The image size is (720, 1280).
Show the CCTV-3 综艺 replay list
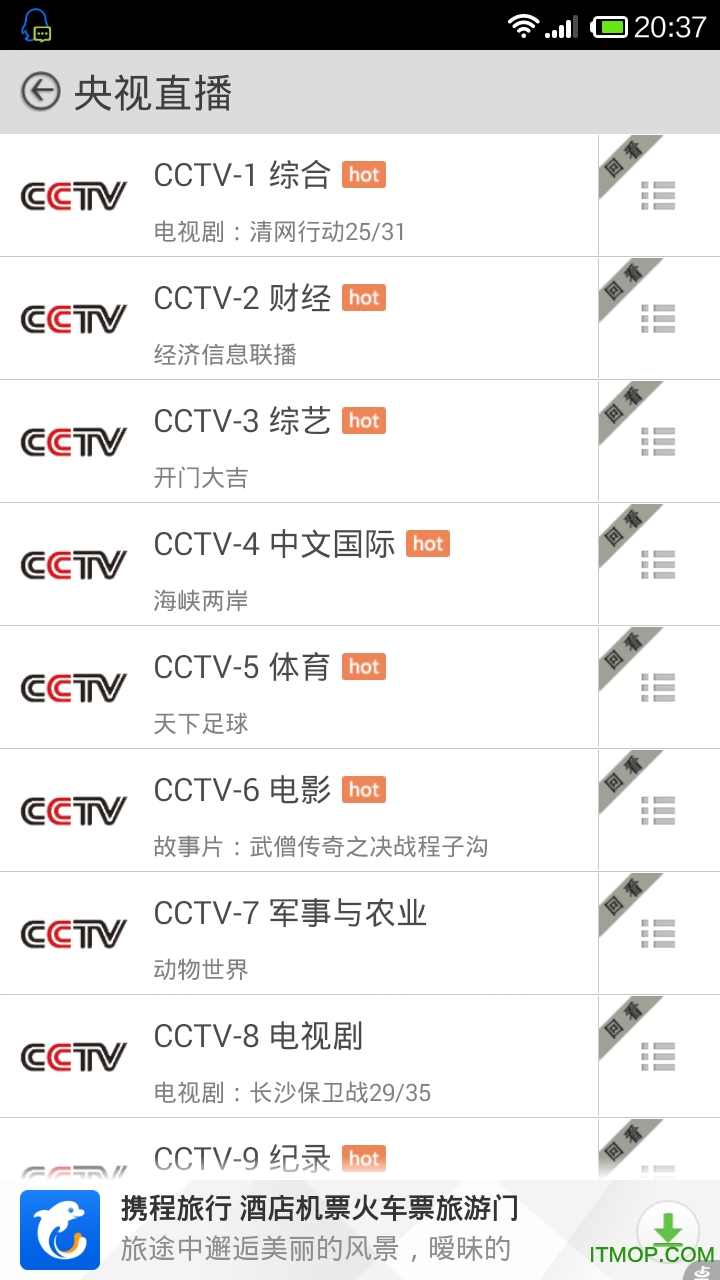tap(659, 441)
